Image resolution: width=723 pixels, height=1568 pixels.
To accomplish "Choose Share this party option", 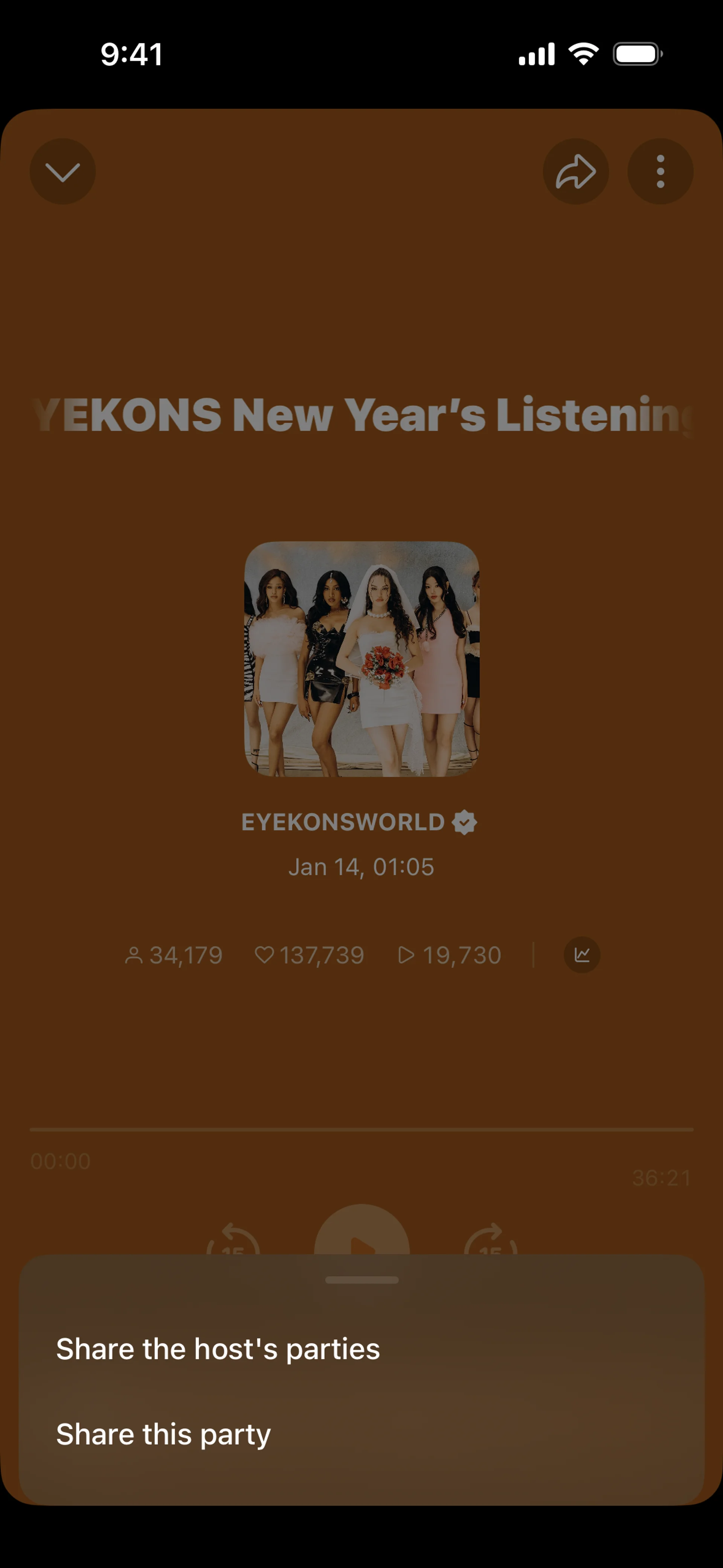I will point(361,1434).
